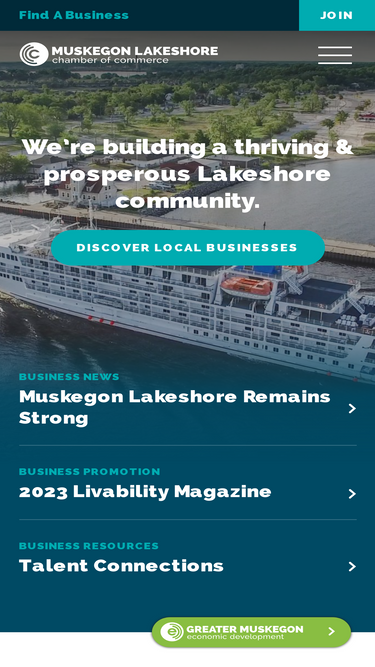
Task: Tap Discover Local Businesses
Action: tap(188, 248)
